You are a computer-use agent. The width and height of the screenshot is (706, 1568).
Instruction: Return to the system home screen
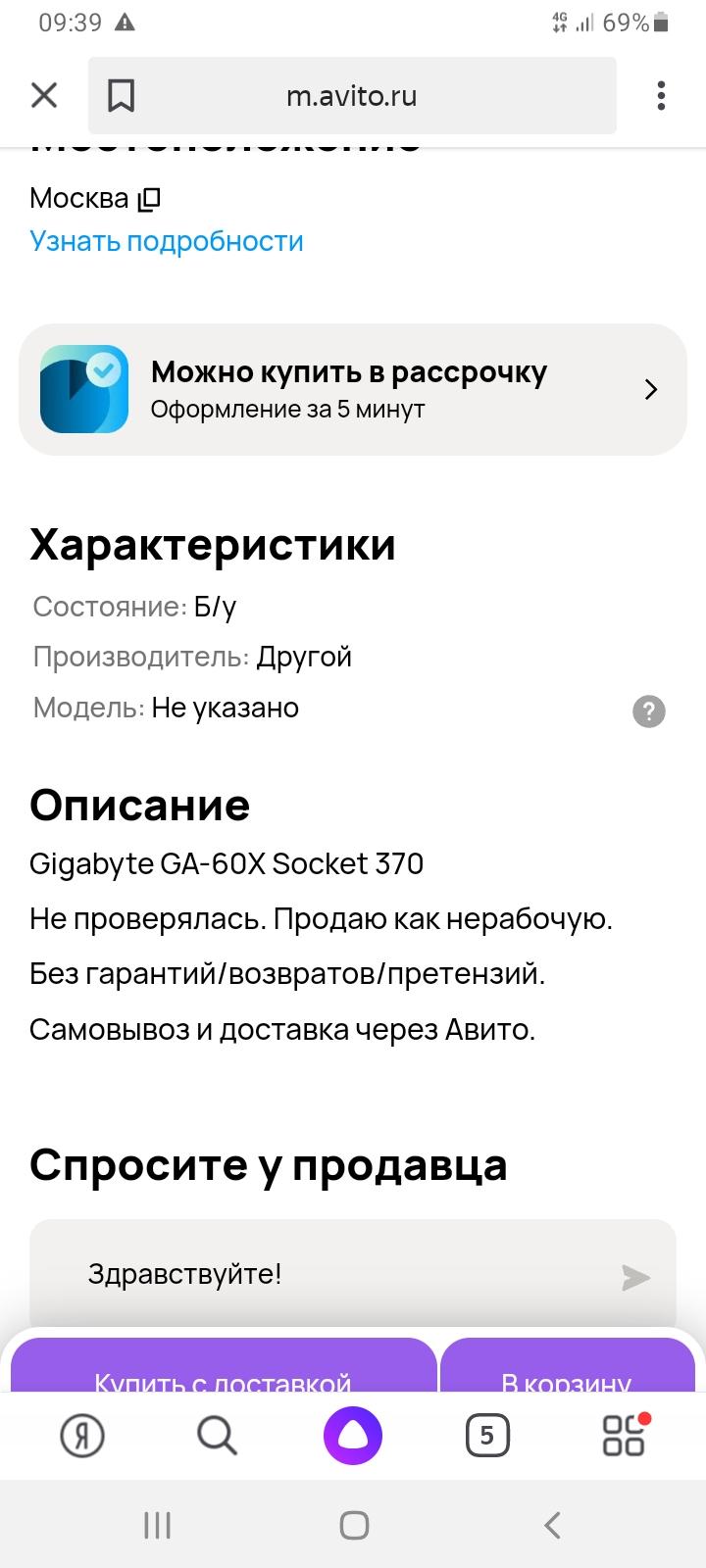353,1525
